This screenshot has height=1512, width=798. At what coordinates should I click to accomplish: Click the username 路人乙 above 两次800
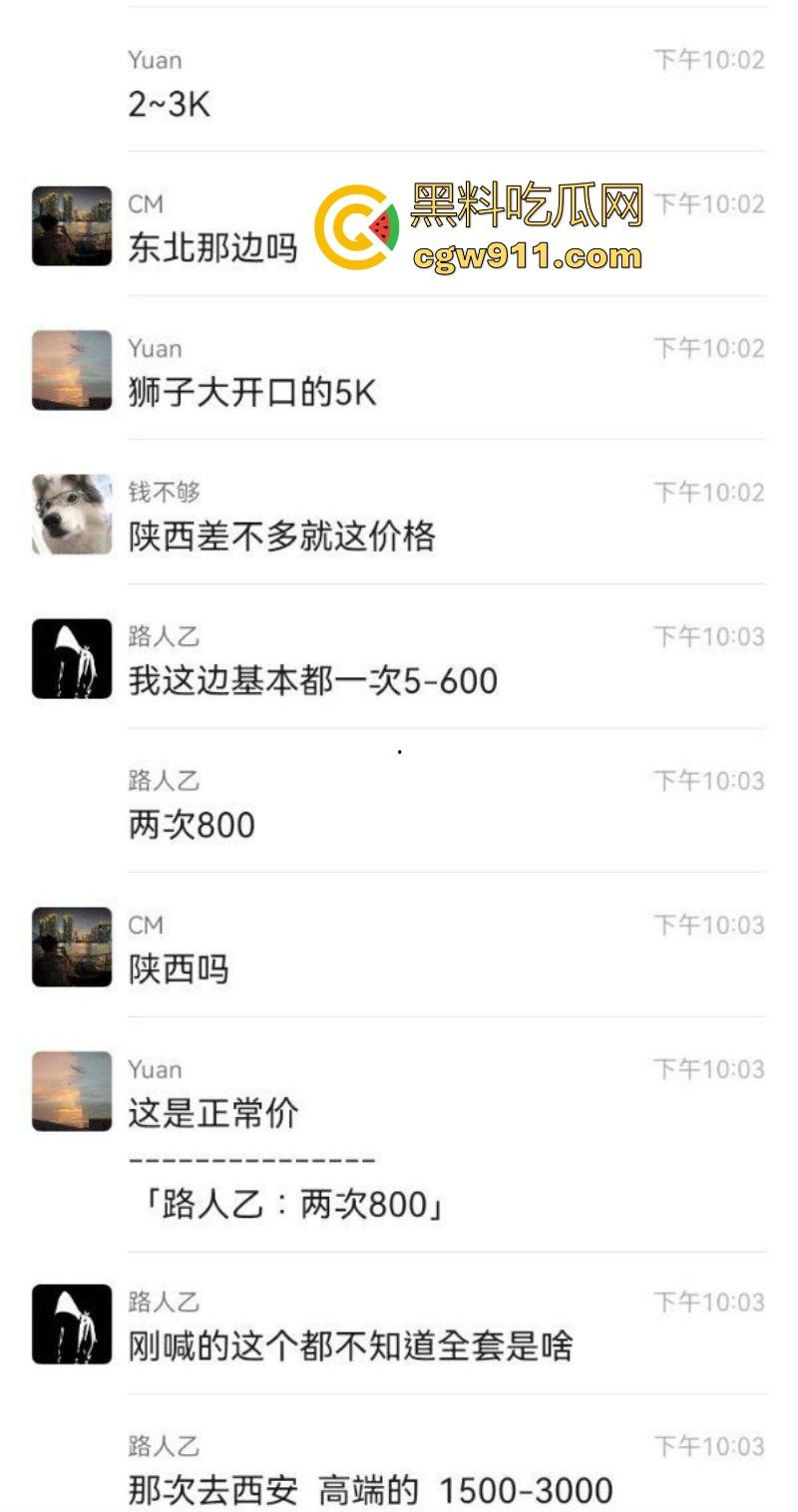[x=162, y=782]
